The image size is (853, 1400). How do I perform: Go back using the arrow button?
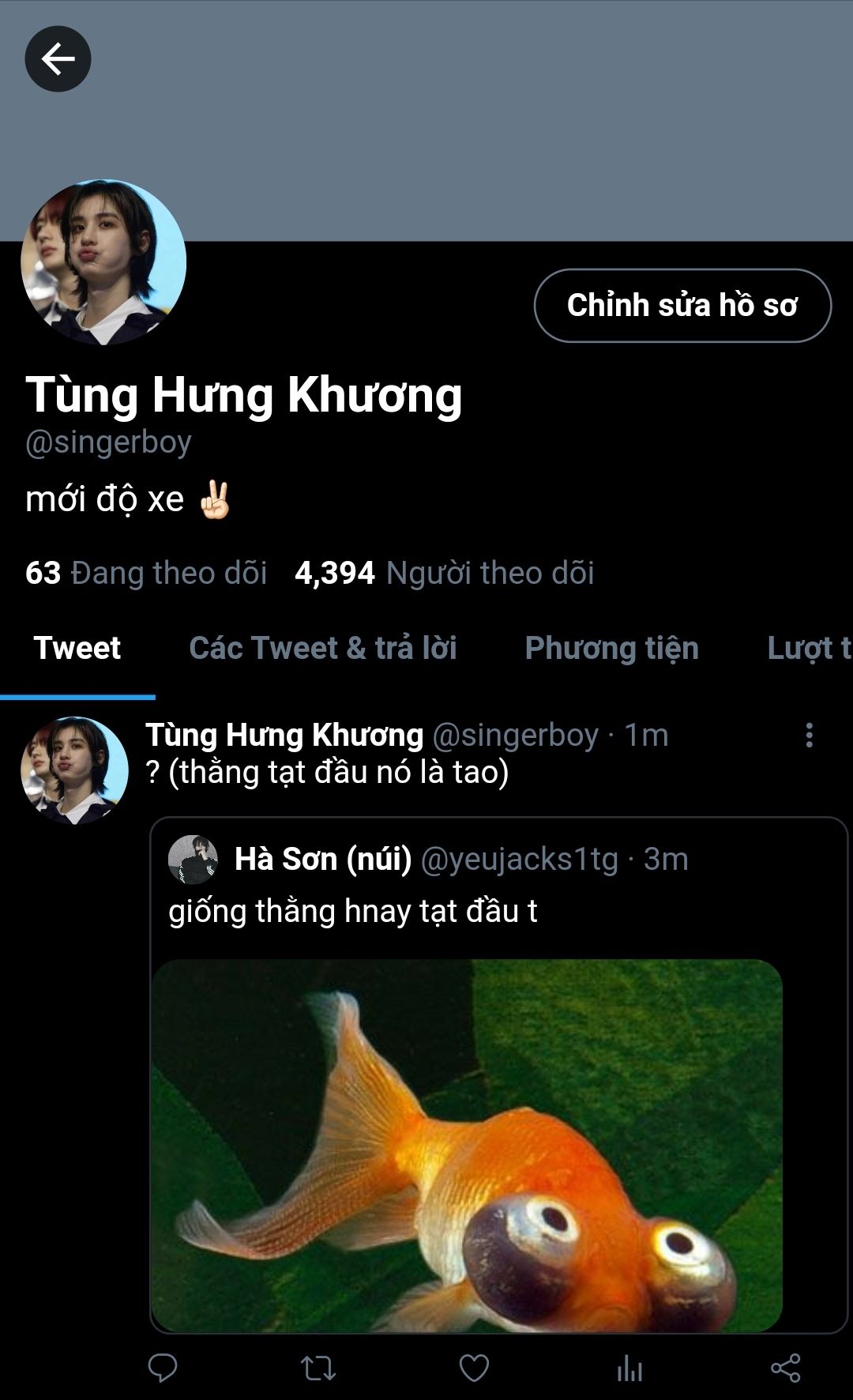tap(58, 58)
